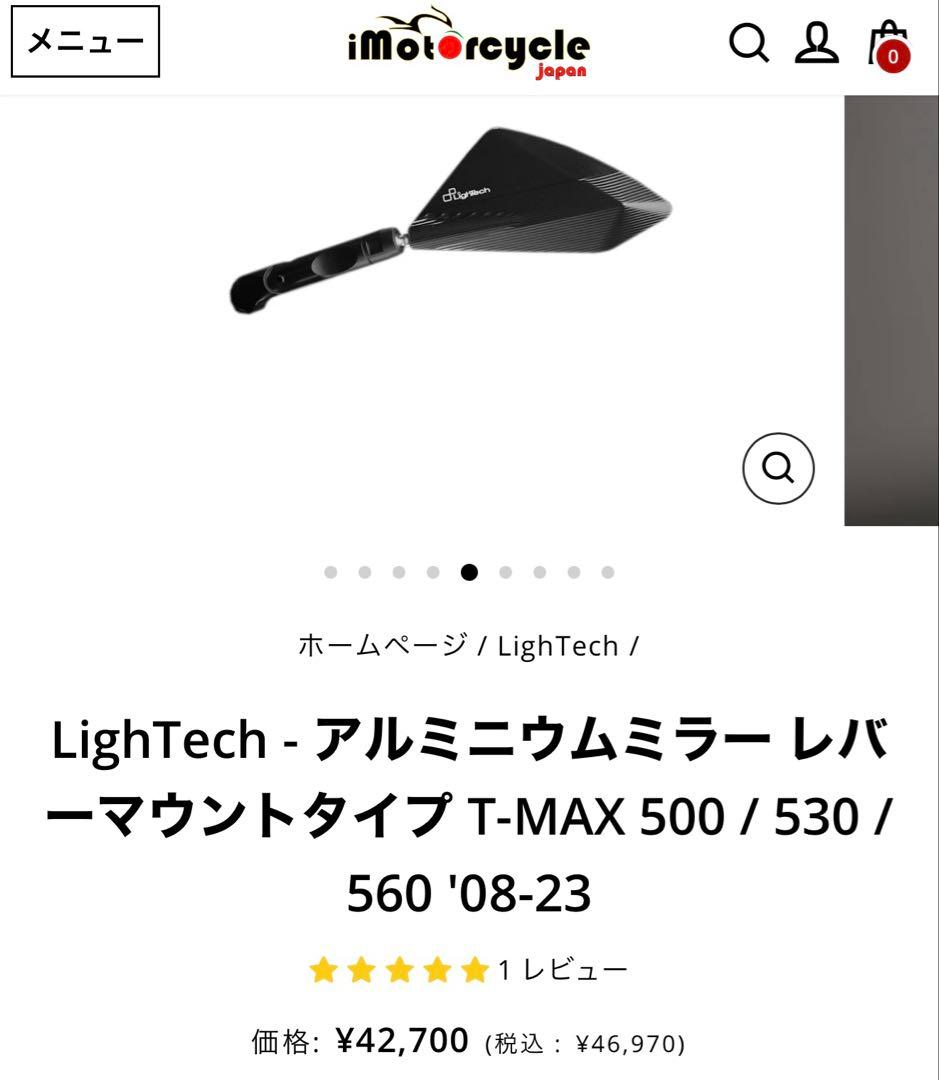Viewport: 939px width, 1080px height.
Task: Click the iMotorcycle Japan logo
Action: pyautogui.click(x=470, y=44)
